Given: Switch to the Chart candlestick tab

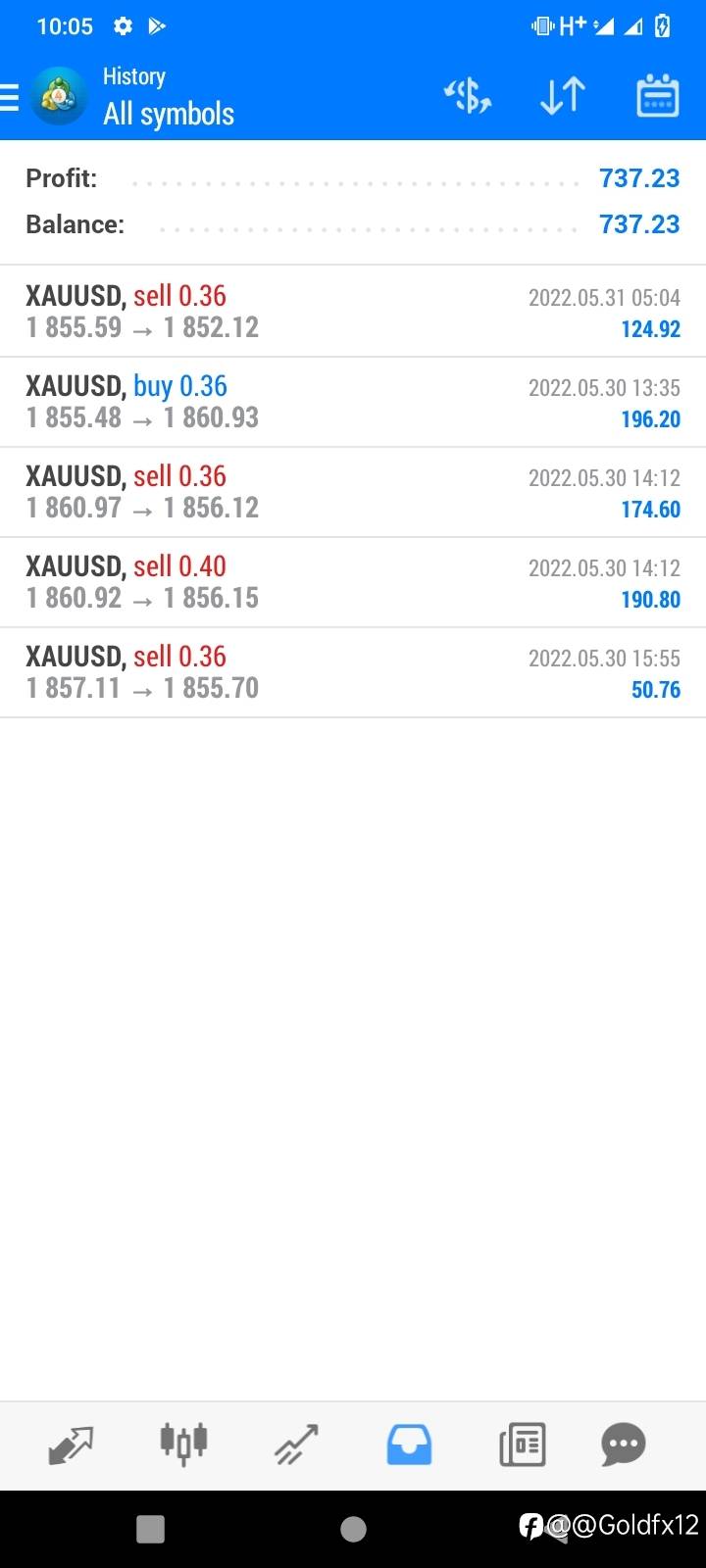Looking at the screenshot, I should coord(183,1444).
